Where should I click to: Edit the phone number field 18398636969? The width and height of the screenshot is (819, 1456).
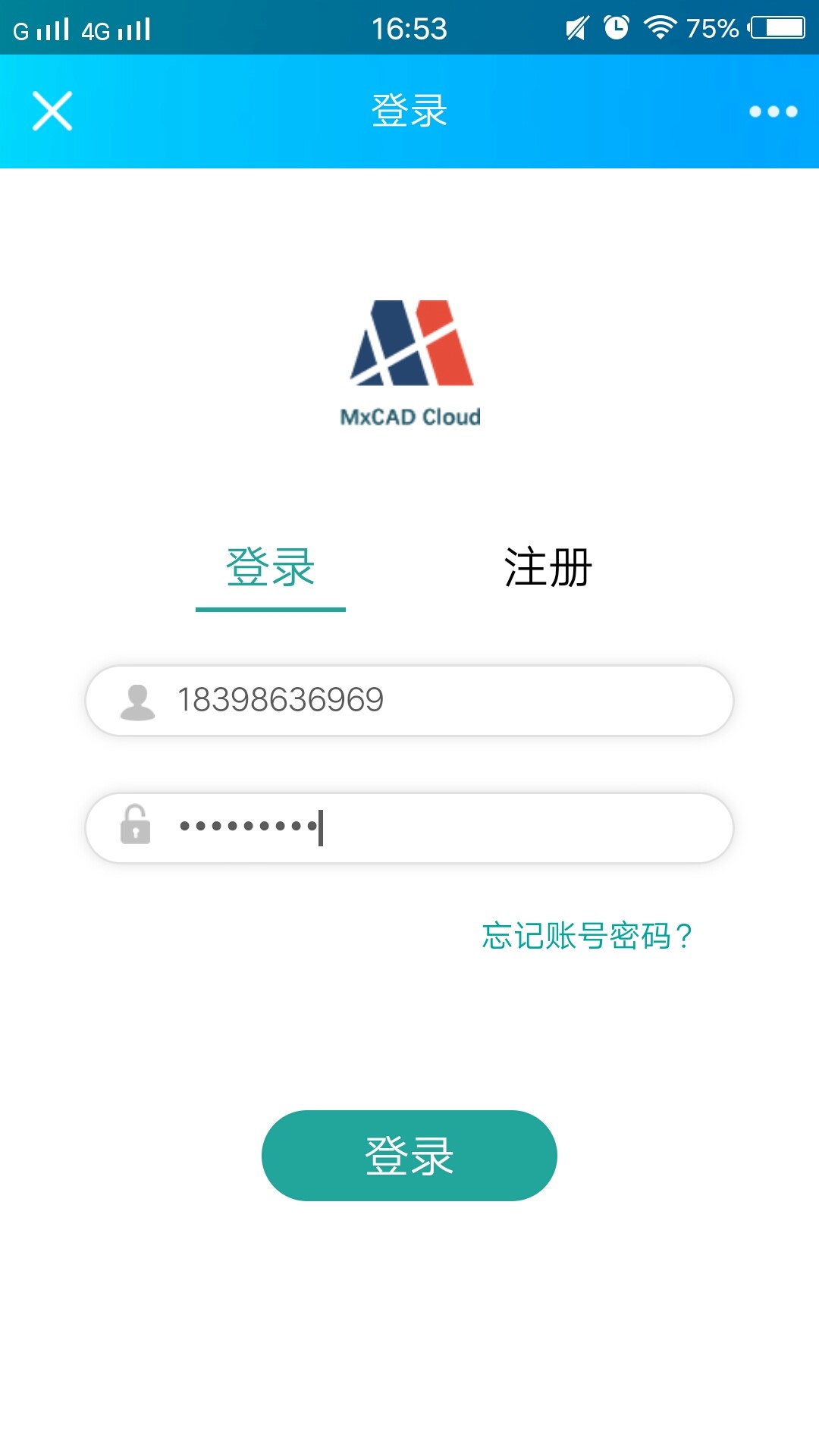[425, 700]
